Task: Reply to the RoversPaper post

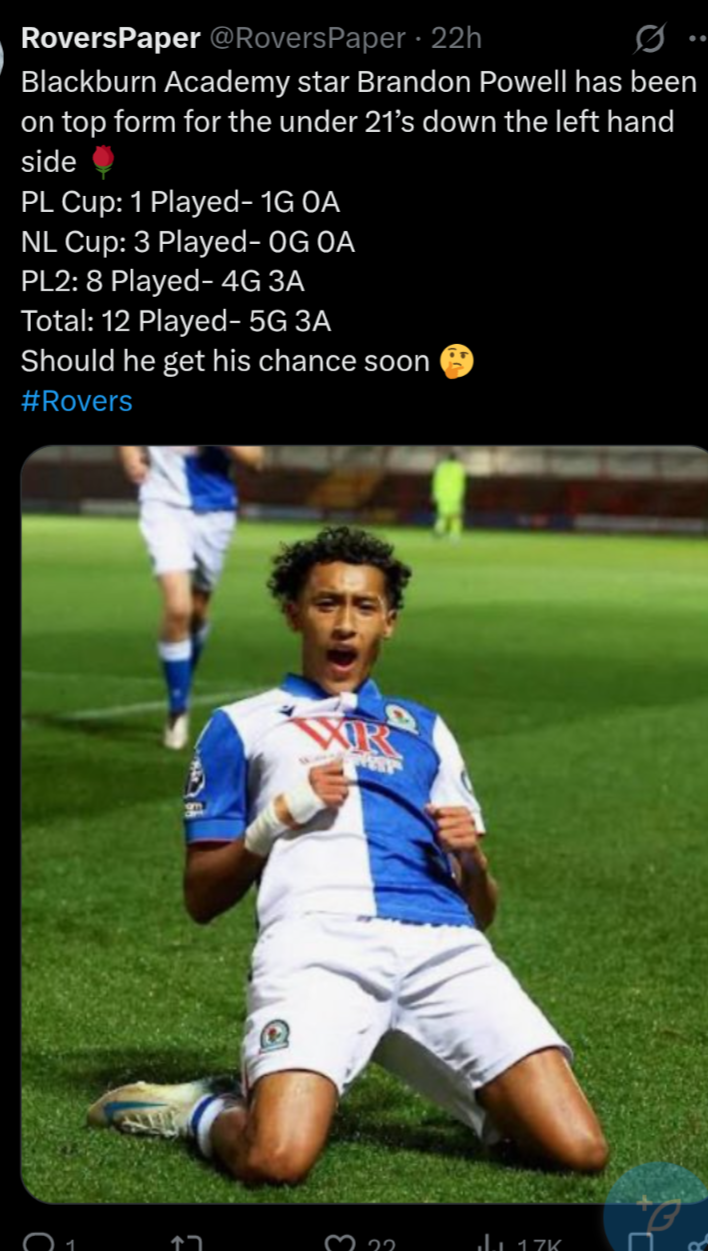Action: point(40,1243)
